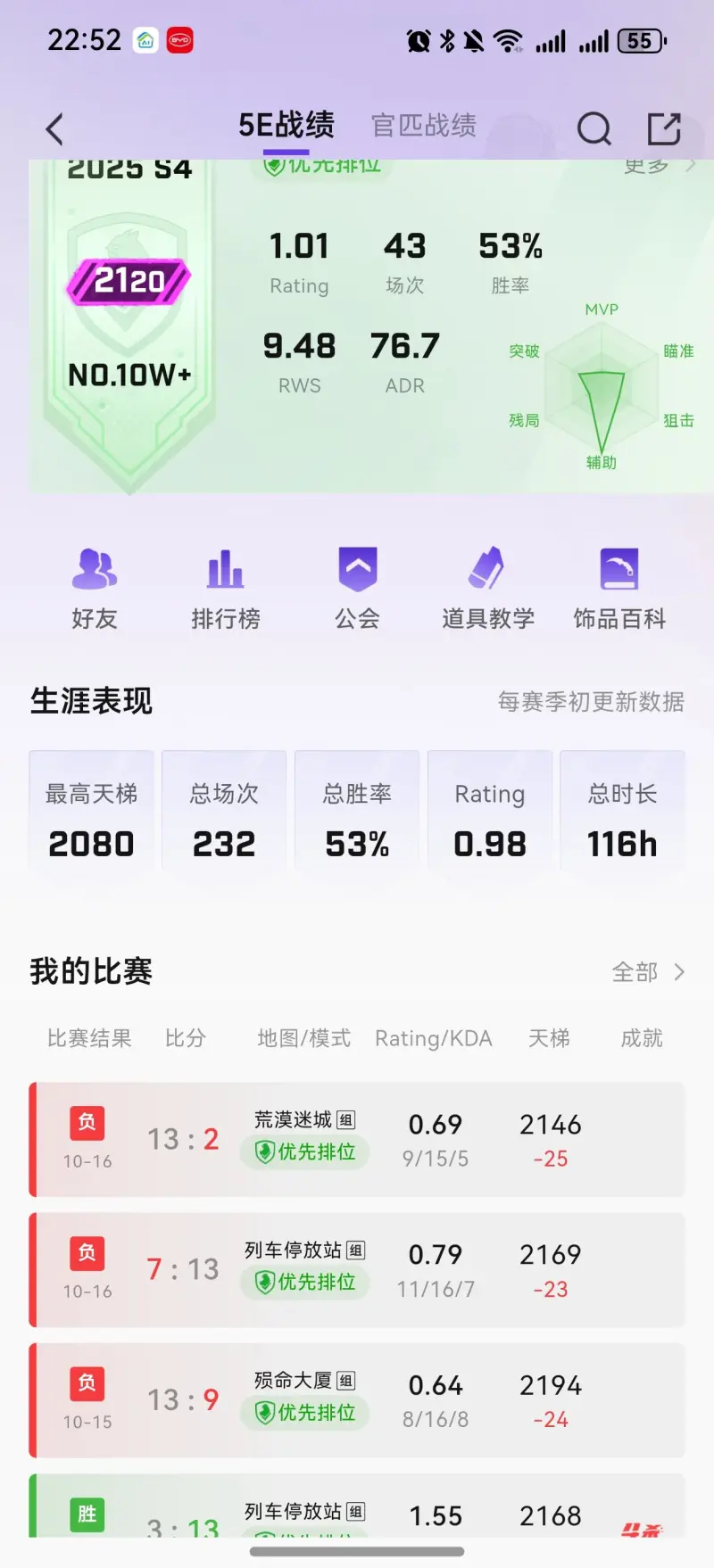
Task: Switch to 官匹战绩 tab
Action: point(424,126)
